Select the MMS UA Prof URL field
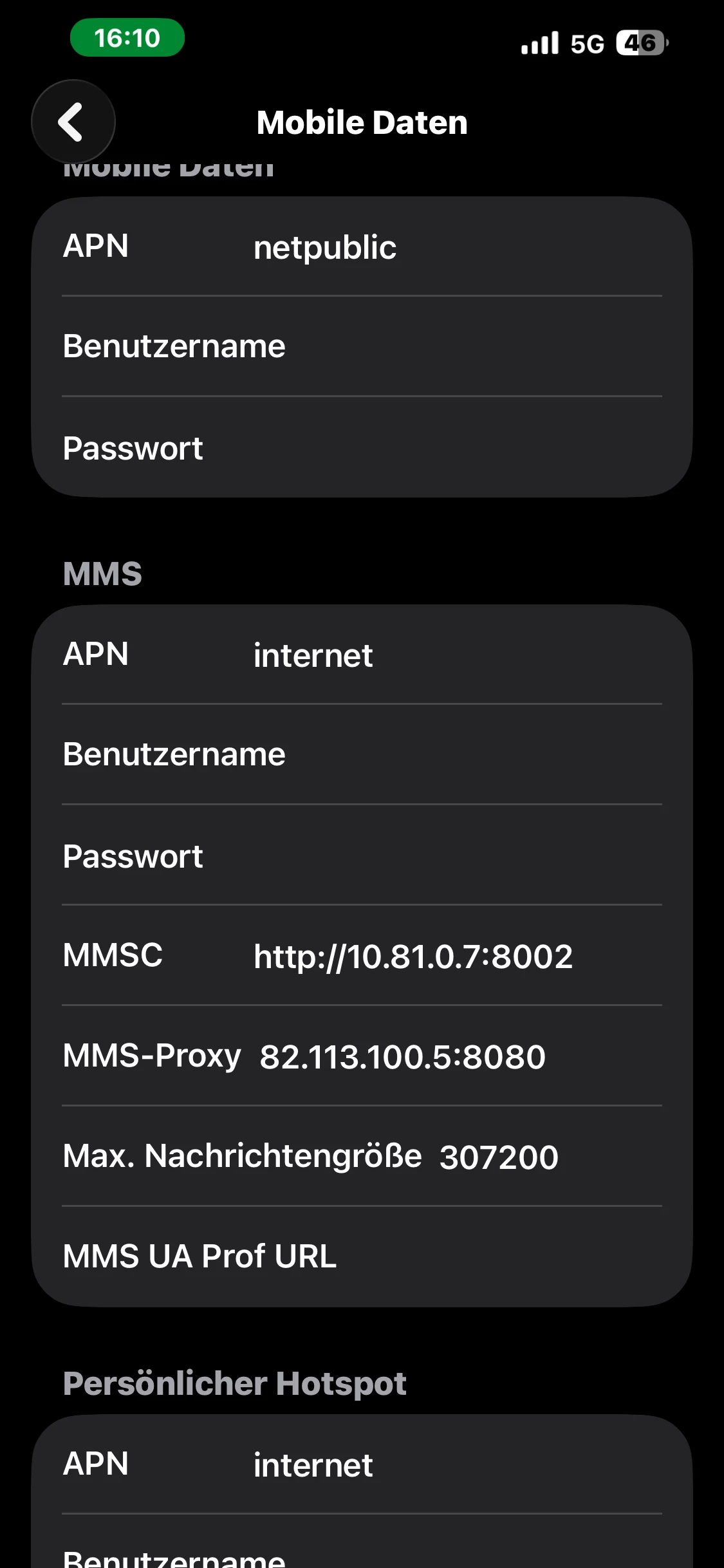 click(x=502, y=1256)
